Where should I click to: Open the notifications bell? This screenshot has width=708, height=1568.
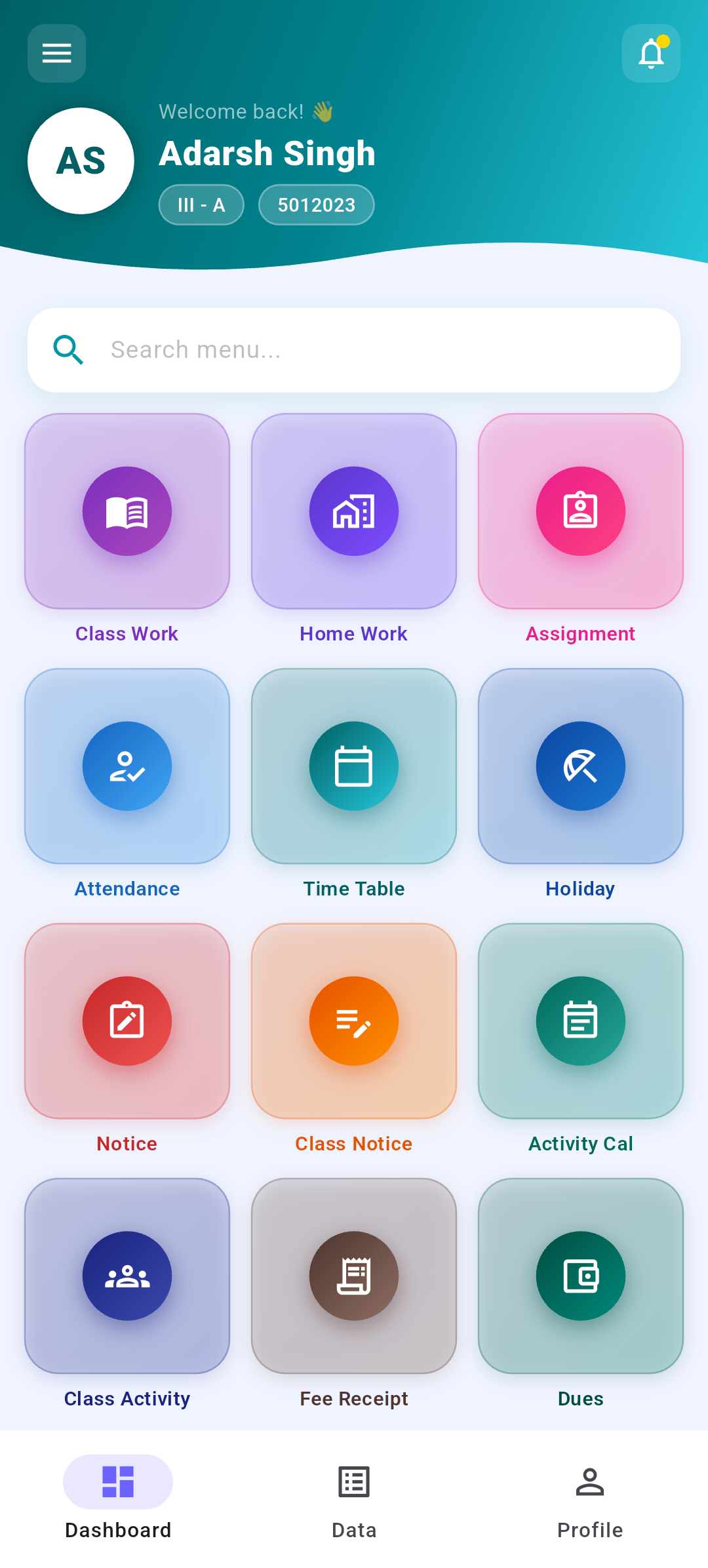[x=650, y=53]
